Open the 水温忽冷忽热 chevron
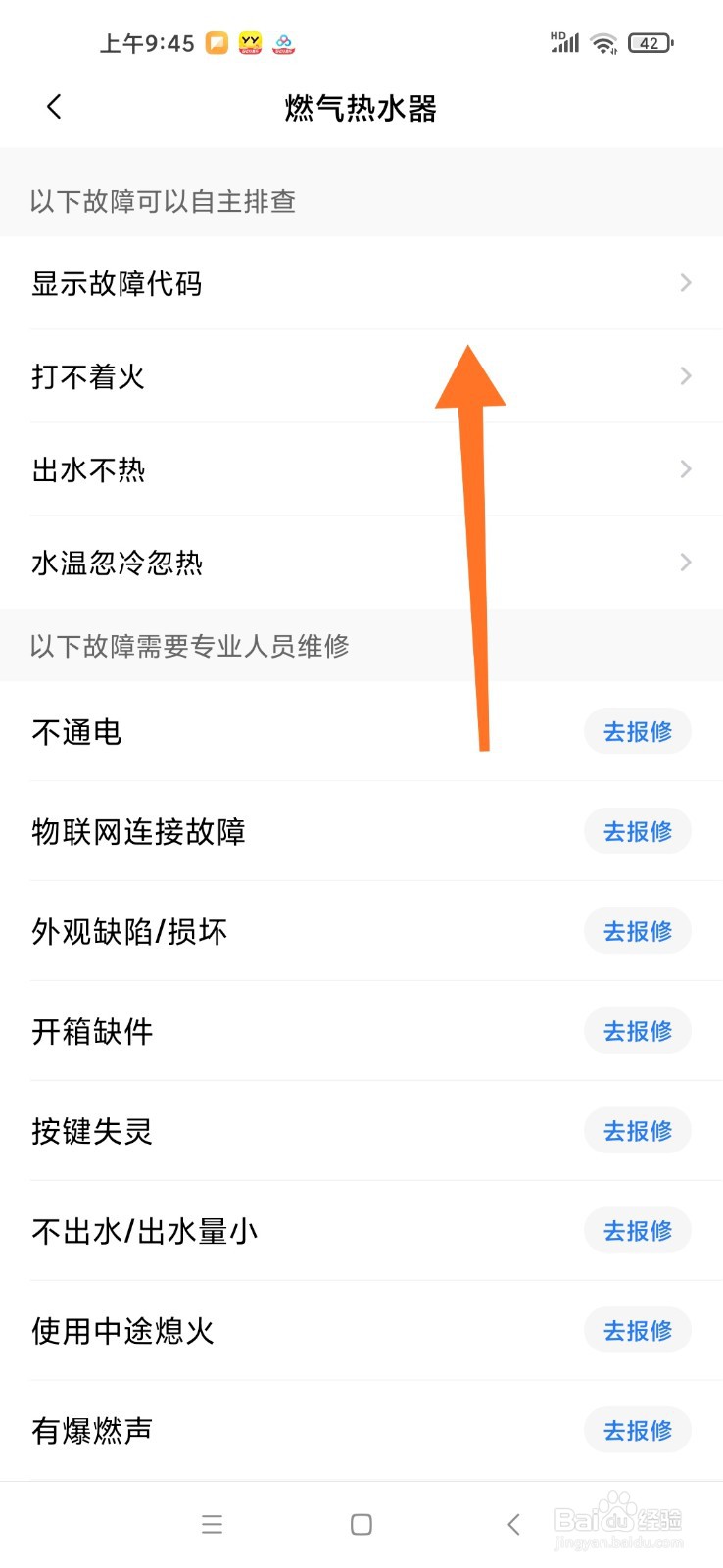This screenshot has width=723, height=1568. [x=685, y=562]
